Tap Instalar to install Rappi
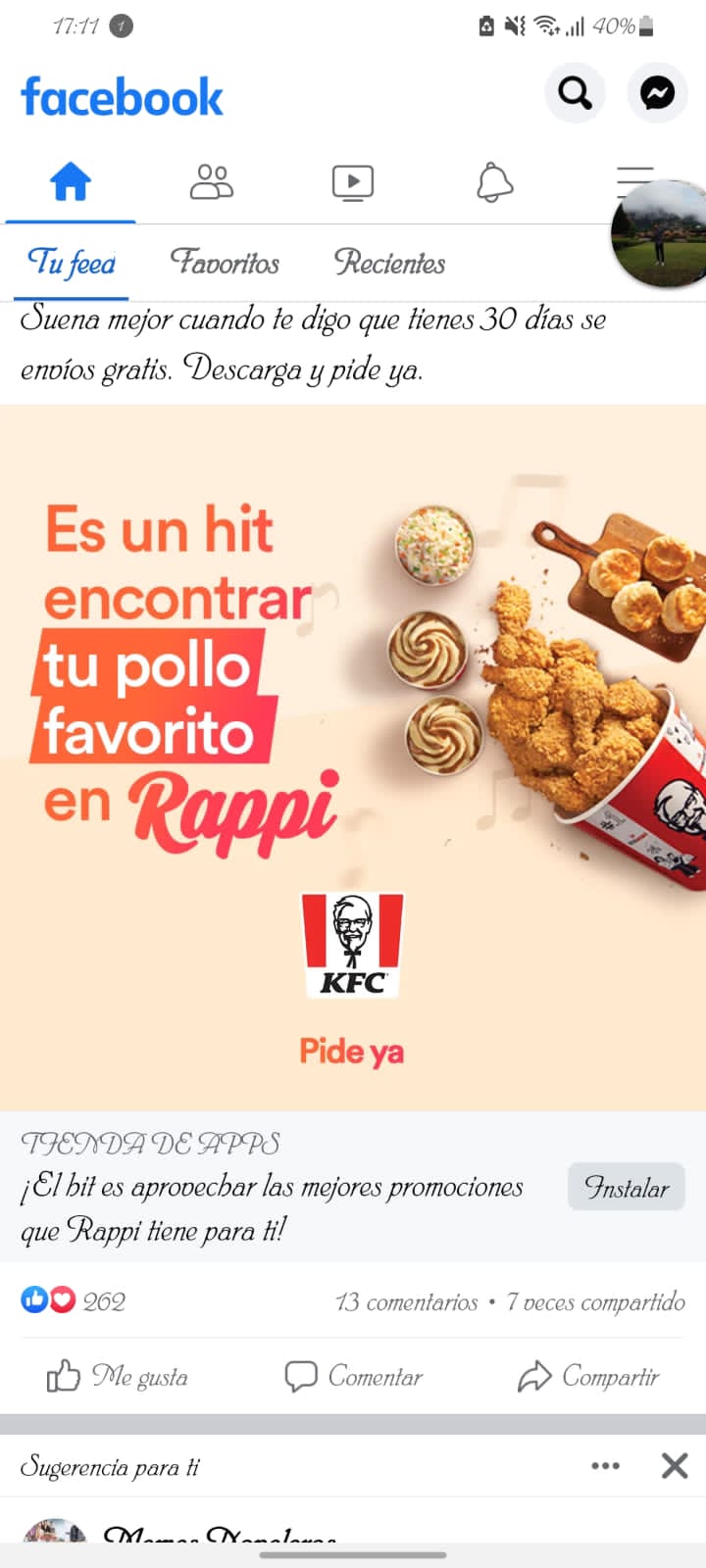The image size is (706, 1568). click(626, 1188)
